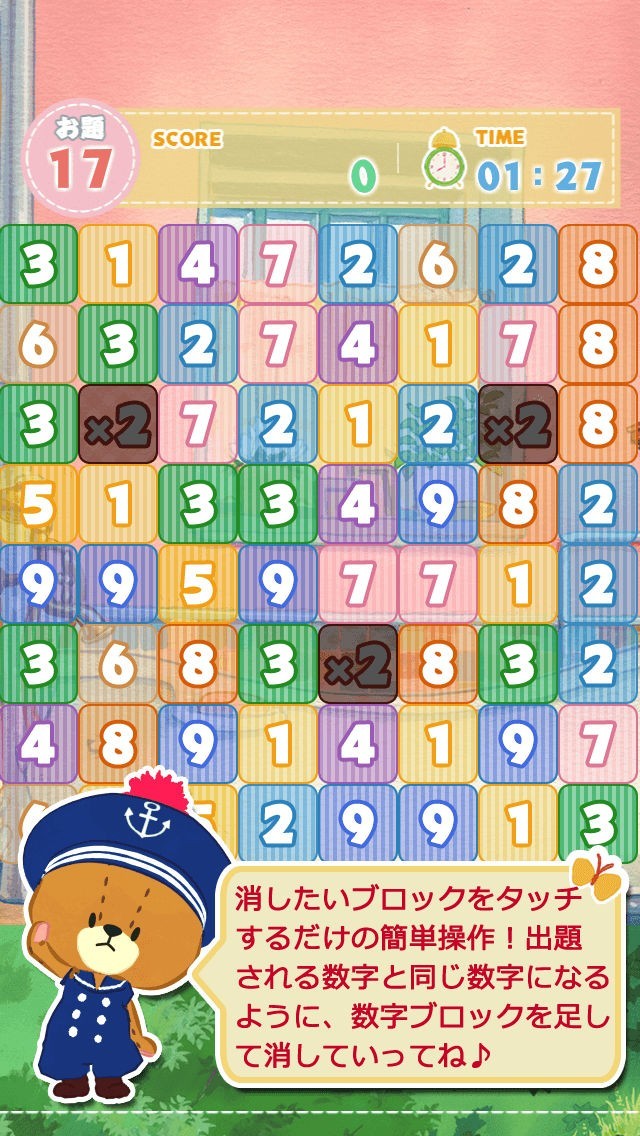This screenshot has width=640, height=1136.
Task: Select the orange 6 block in the top row
Action: tap(438, 264)
